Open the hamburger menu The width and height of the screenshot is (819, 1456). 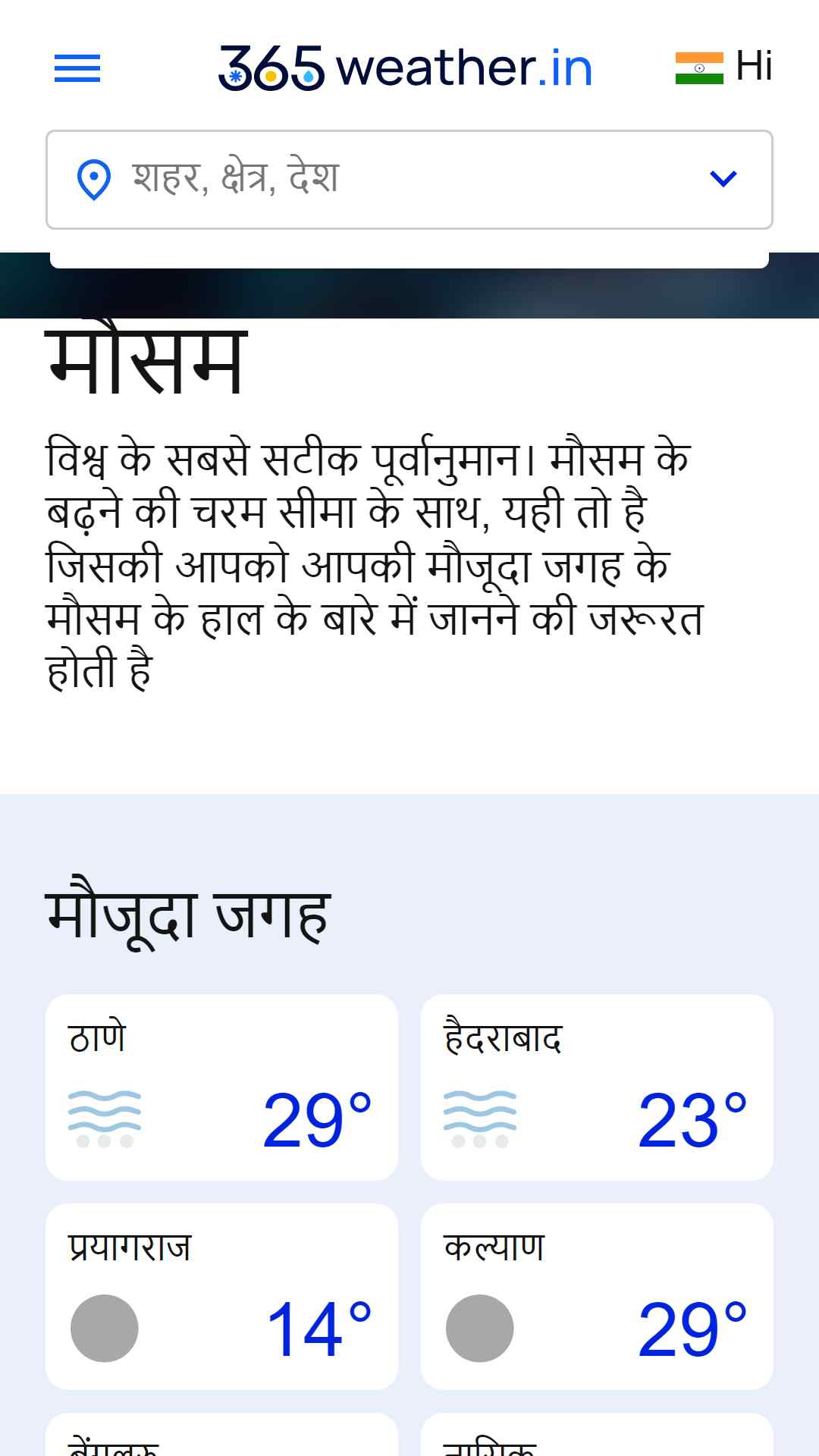[x=77, y=68]
